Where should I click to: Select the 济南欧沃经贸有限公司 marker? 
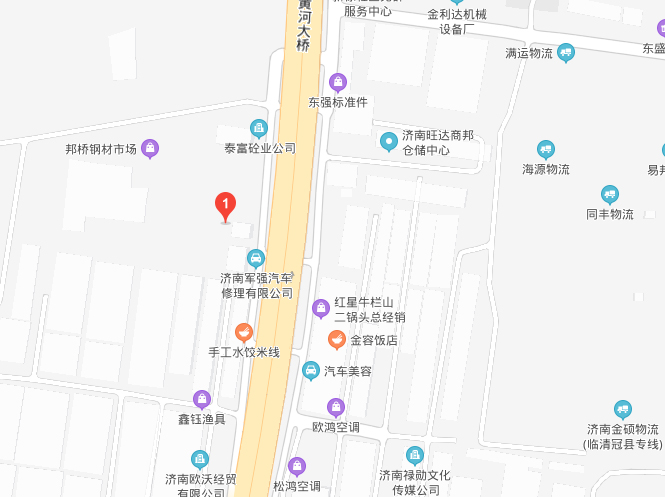point(201,458)
